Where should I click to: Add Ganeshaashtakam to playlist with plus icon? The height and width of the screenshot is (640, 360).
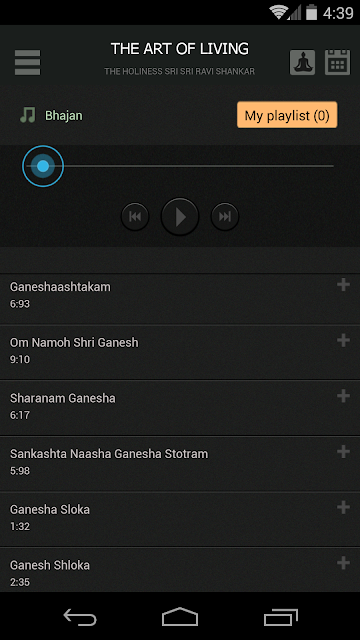pos(343,285)
